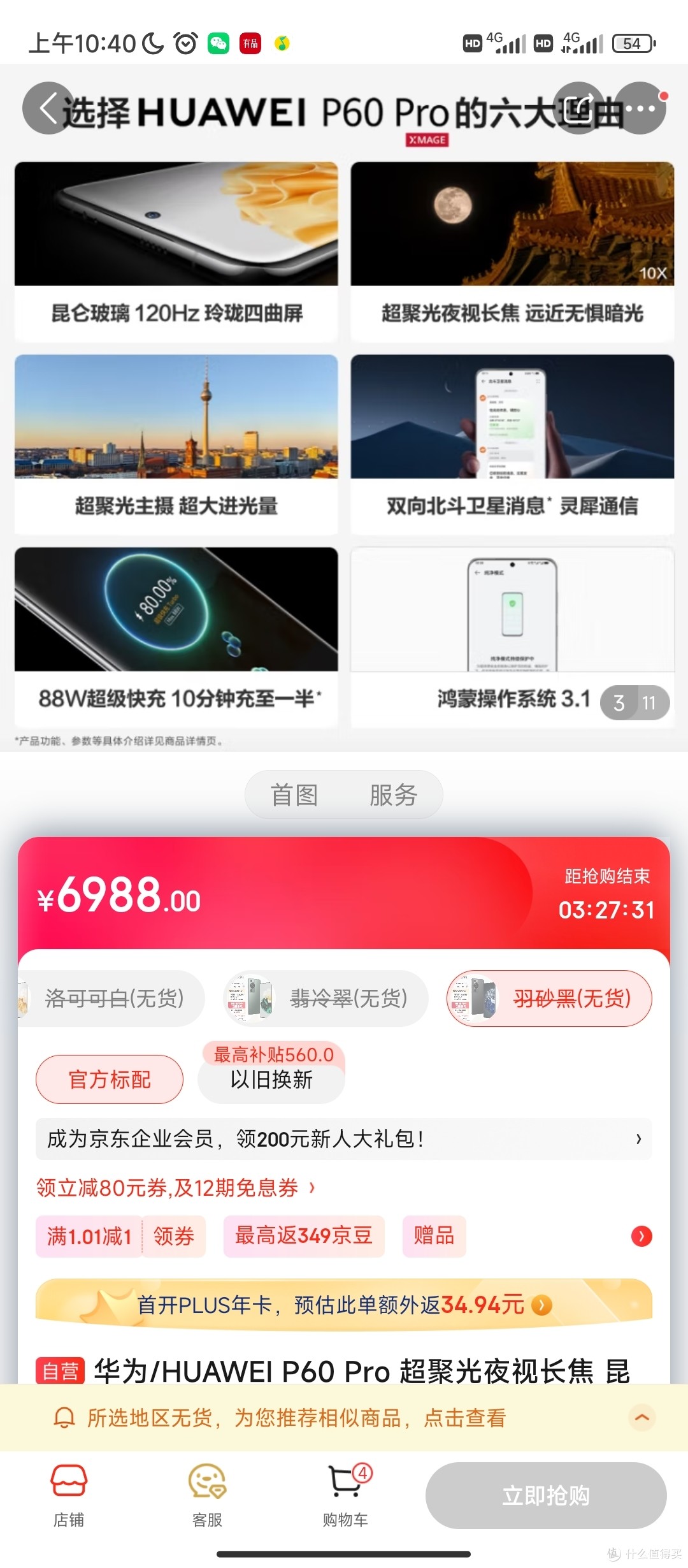Screen dimensions: 688x1568
Task: Select the 翡冷翠 color option
Action: point(326,998)
